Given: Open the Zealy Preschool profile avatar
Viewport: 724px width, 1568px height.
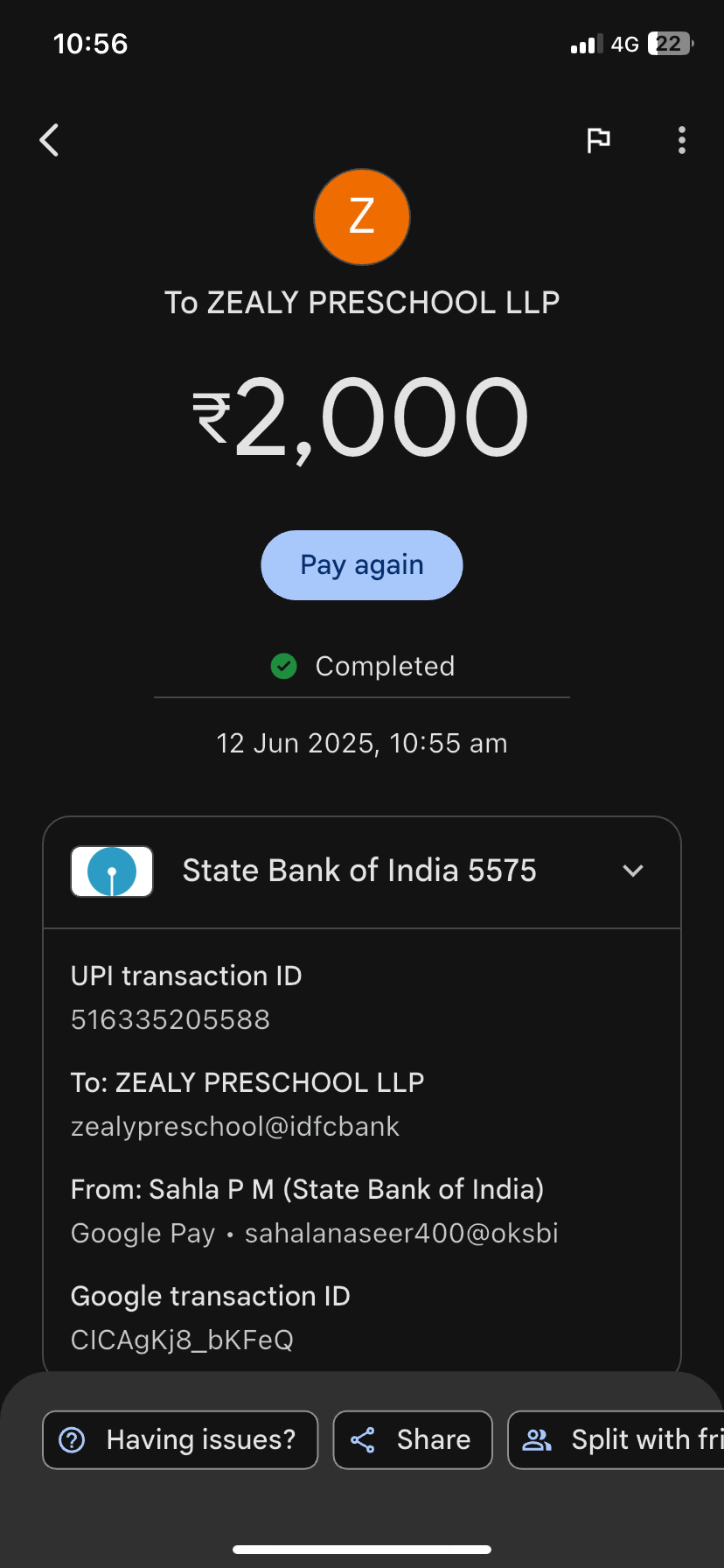Looking at the screenshot, I should point(361,217).
